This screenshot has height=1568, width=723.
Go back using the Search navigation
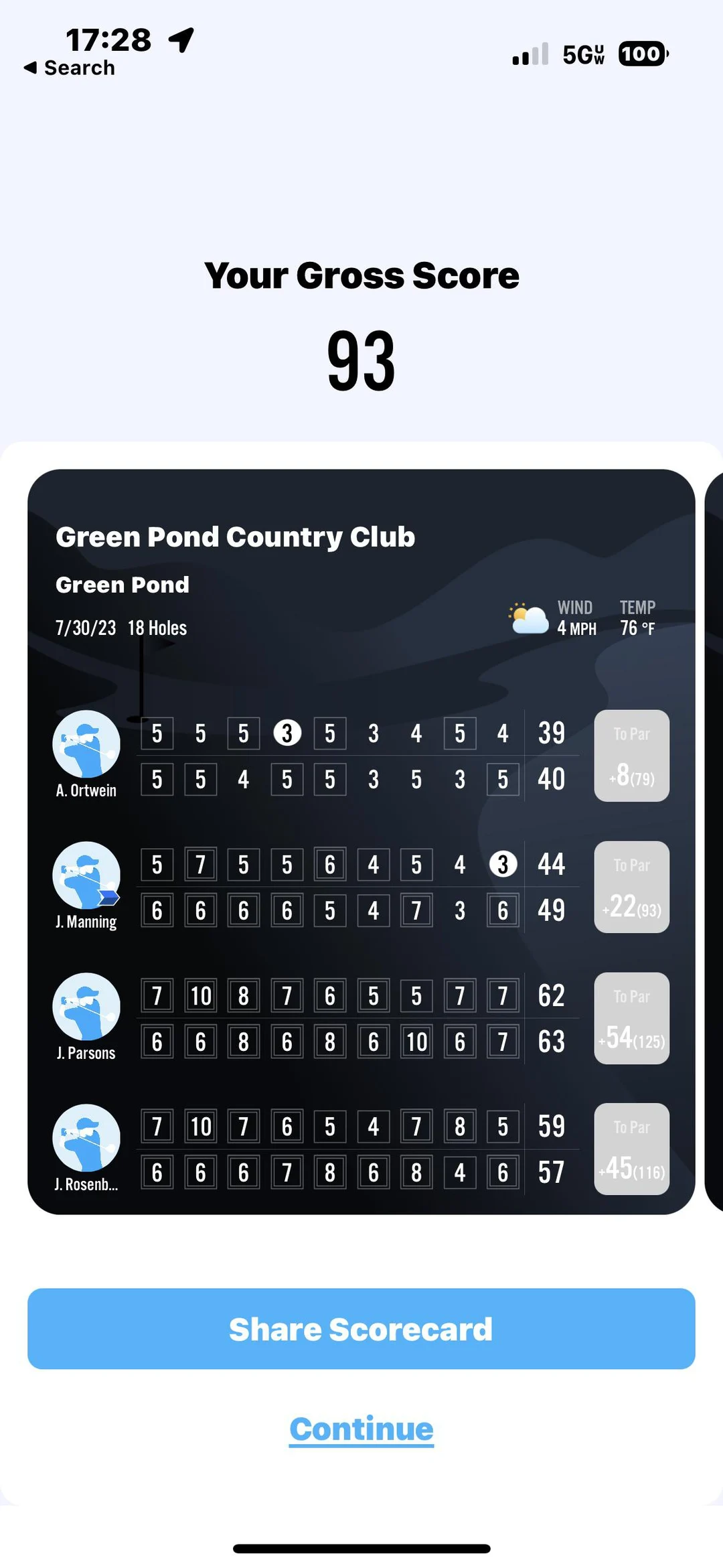[69, 67]
